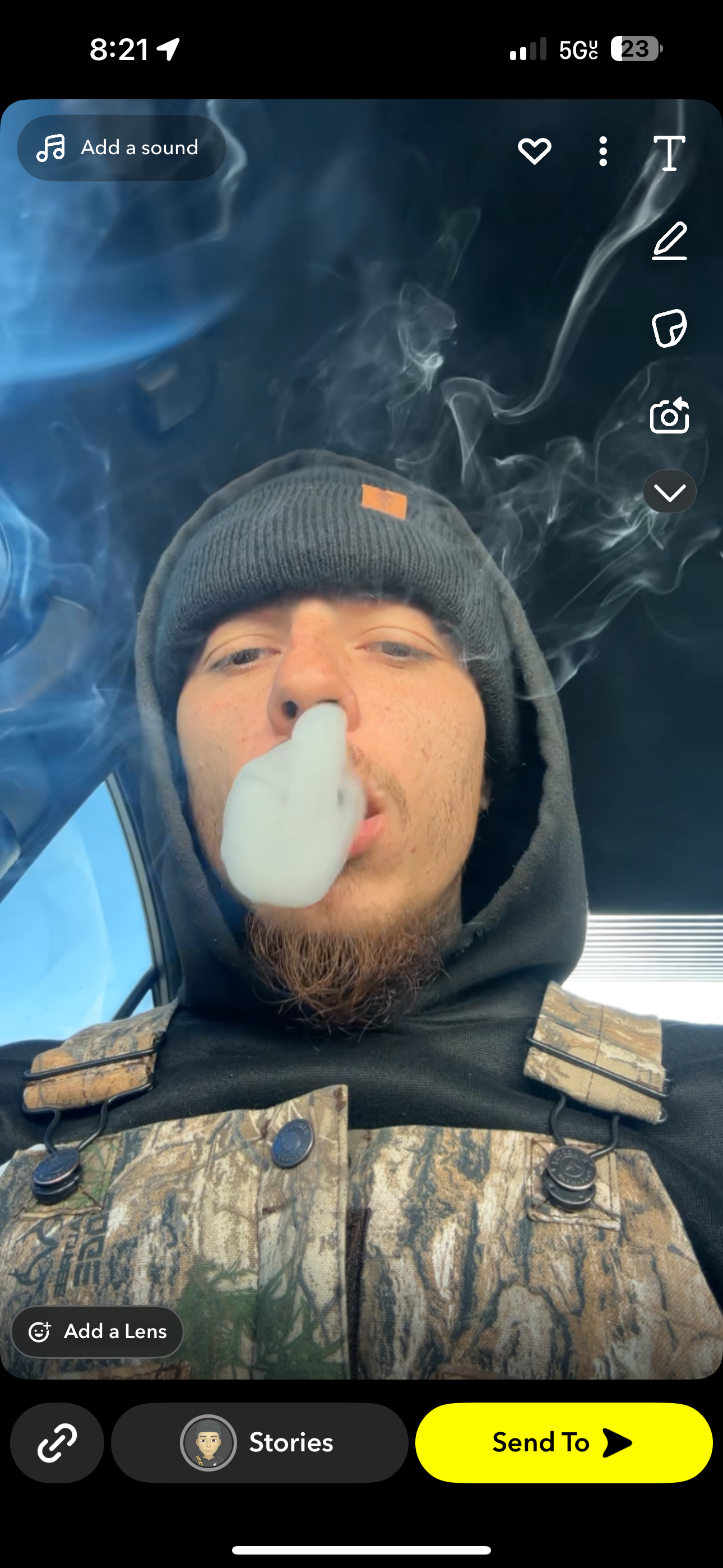Tap Add a Lens
The width and height of the screenshot is (723, 1568).
click(x=98, y=1331)
